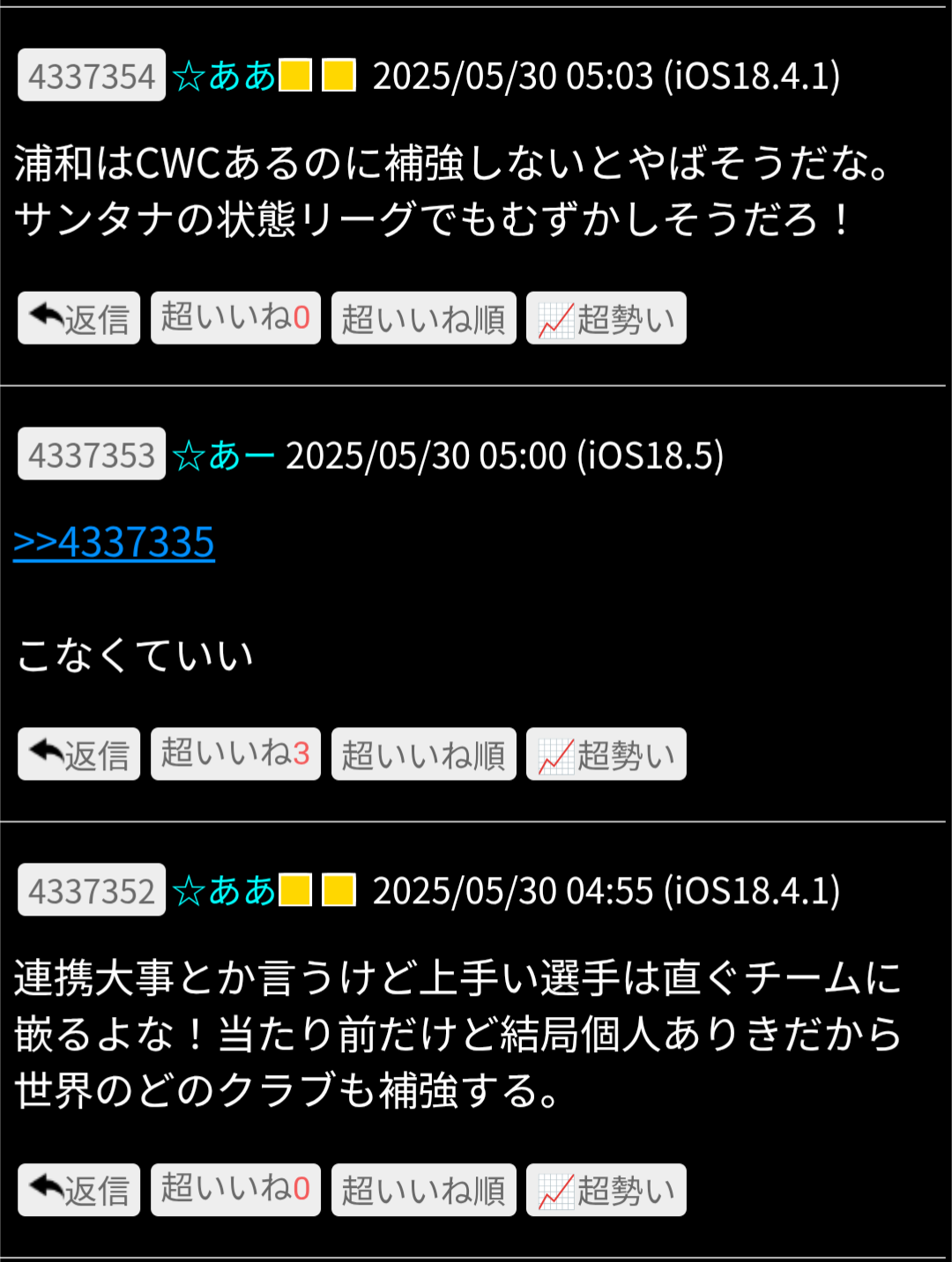Open 超勢い under post 4337353

click(x=606, y=754)
